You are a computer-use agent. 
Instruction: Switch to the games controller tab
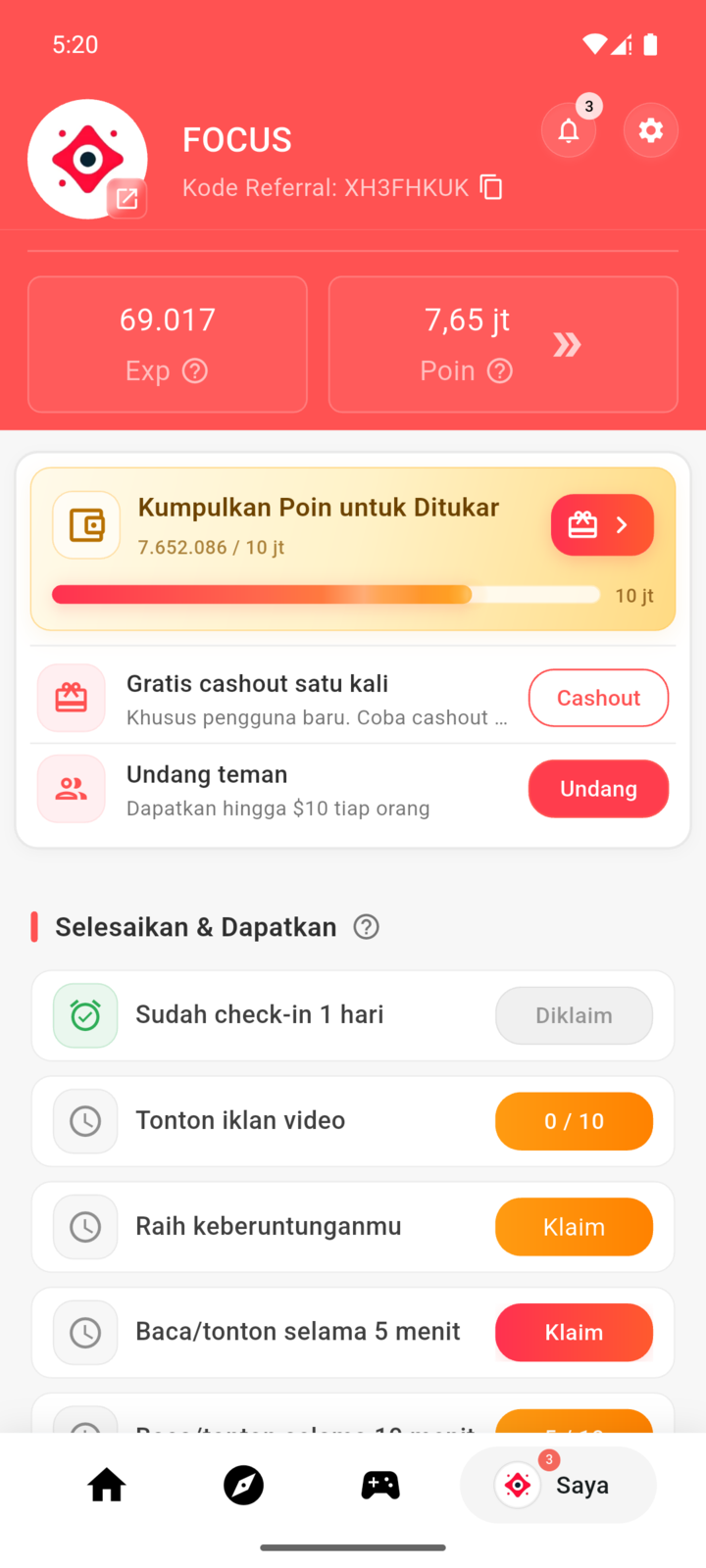pyautogui.click(x=380, y=1486)
